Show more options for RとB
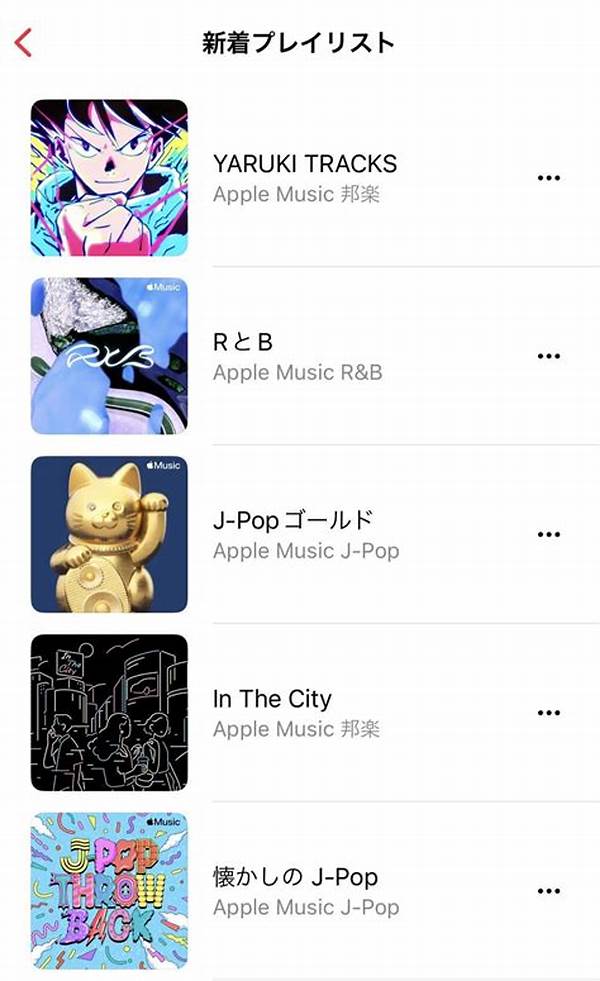Screen dimensions: 600x981 pyautogui.click(x=549, y=356)
